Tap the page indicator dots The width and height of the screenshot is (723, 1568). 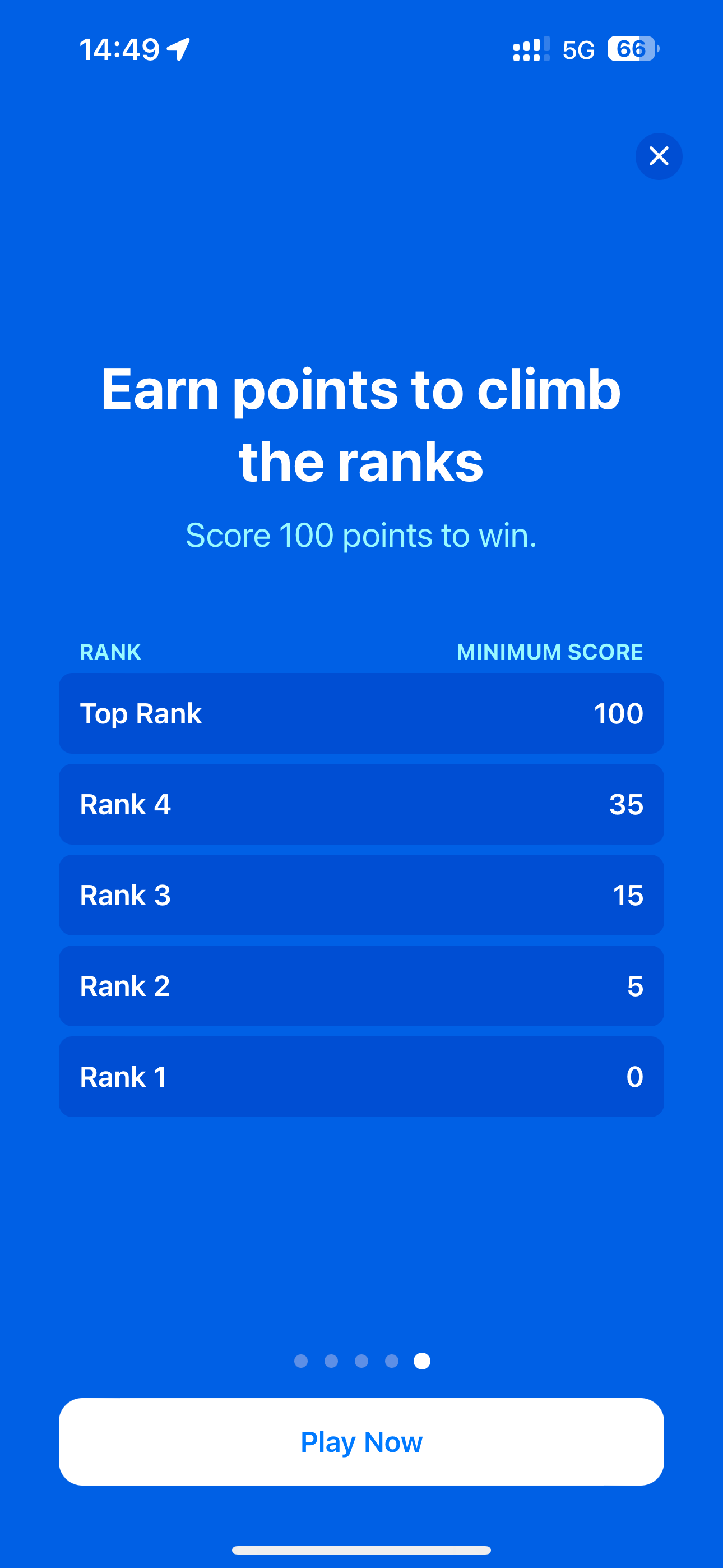tap(361, 1361)
